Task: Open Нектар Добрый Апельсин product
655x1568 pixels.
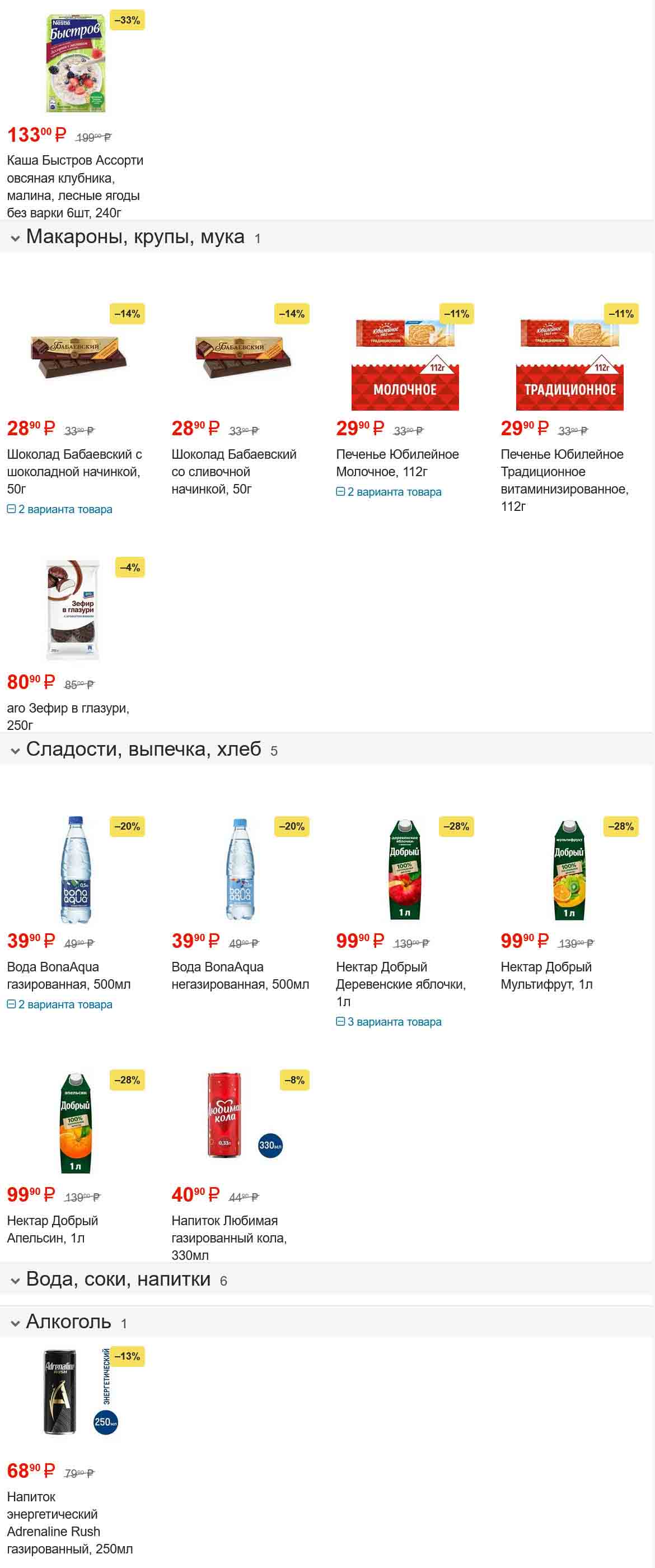Action: click(52, 1229)
